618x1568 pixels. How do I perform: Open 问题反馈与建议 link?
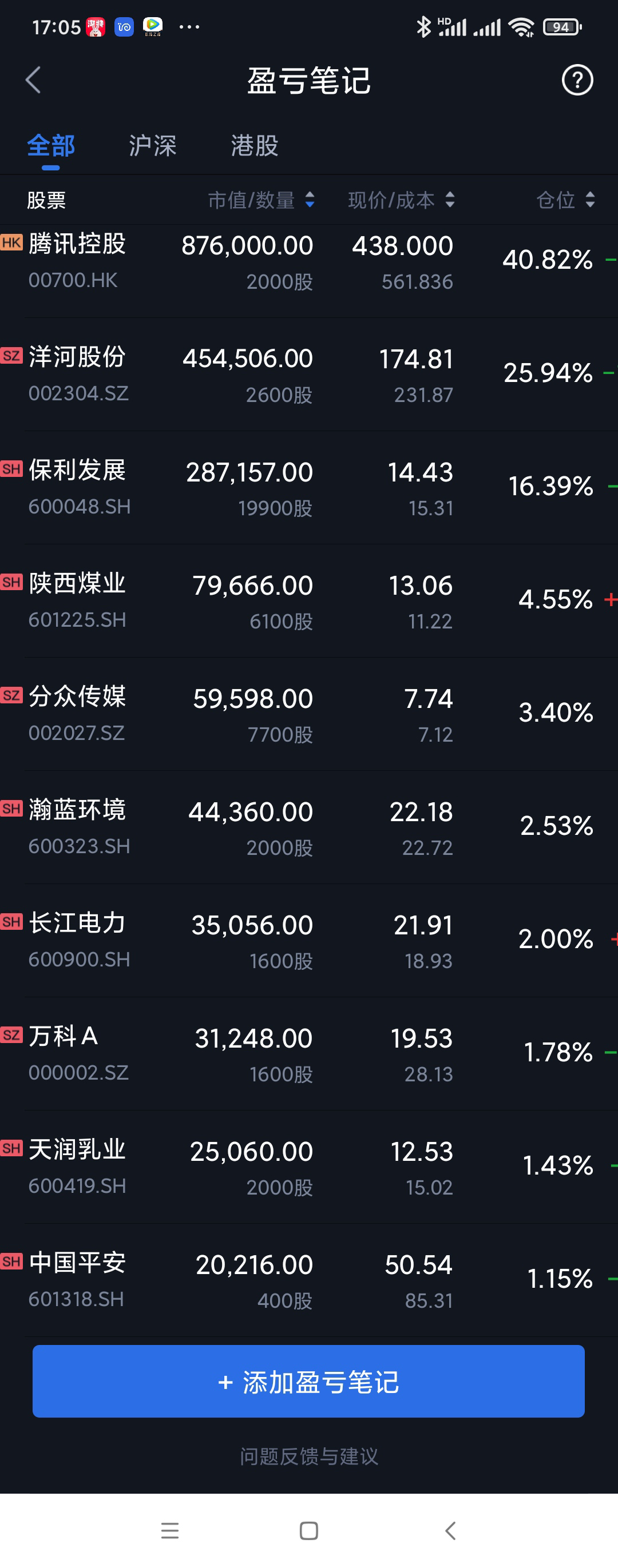coord(308,1456)
